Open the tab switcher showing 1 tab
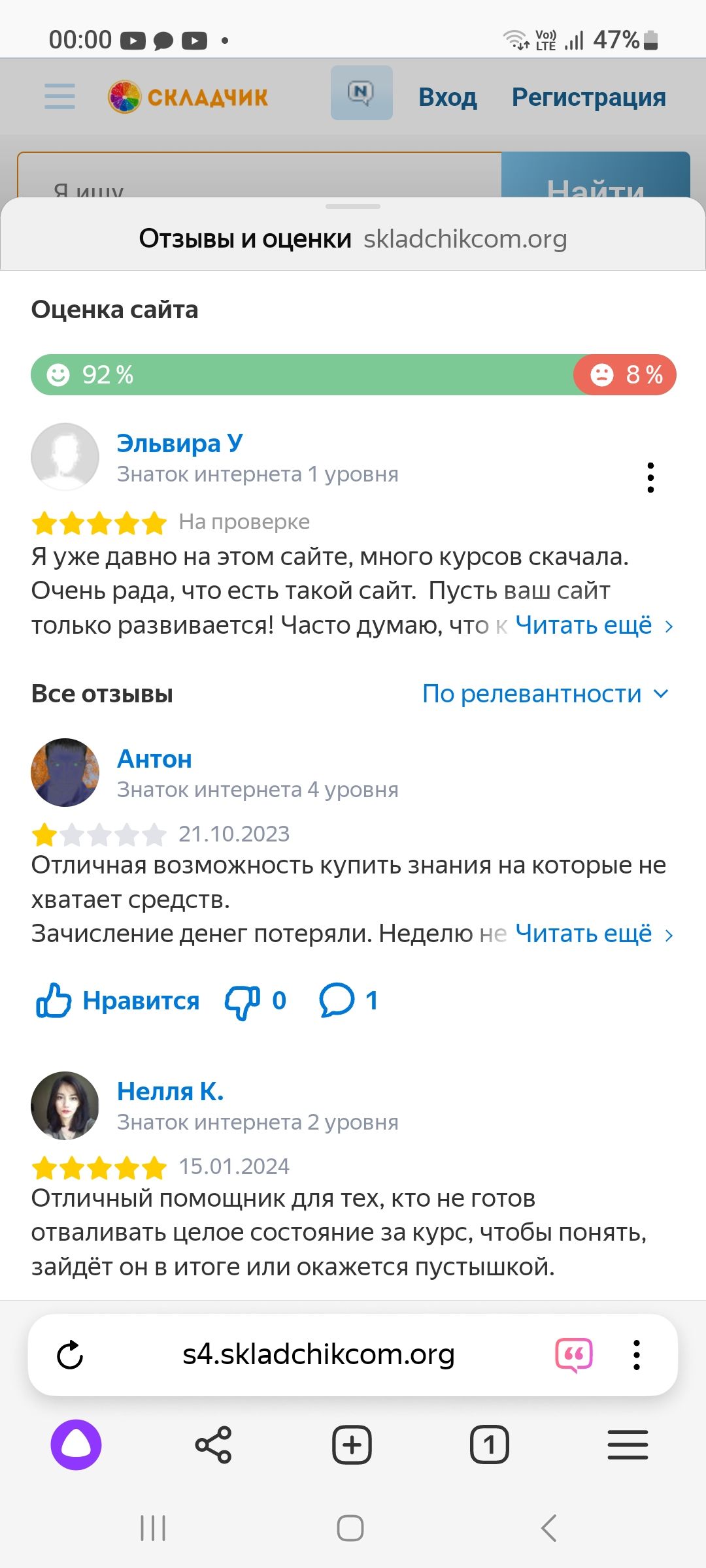The height and width of the screenshot is (1568, 706). [490, 1445]
